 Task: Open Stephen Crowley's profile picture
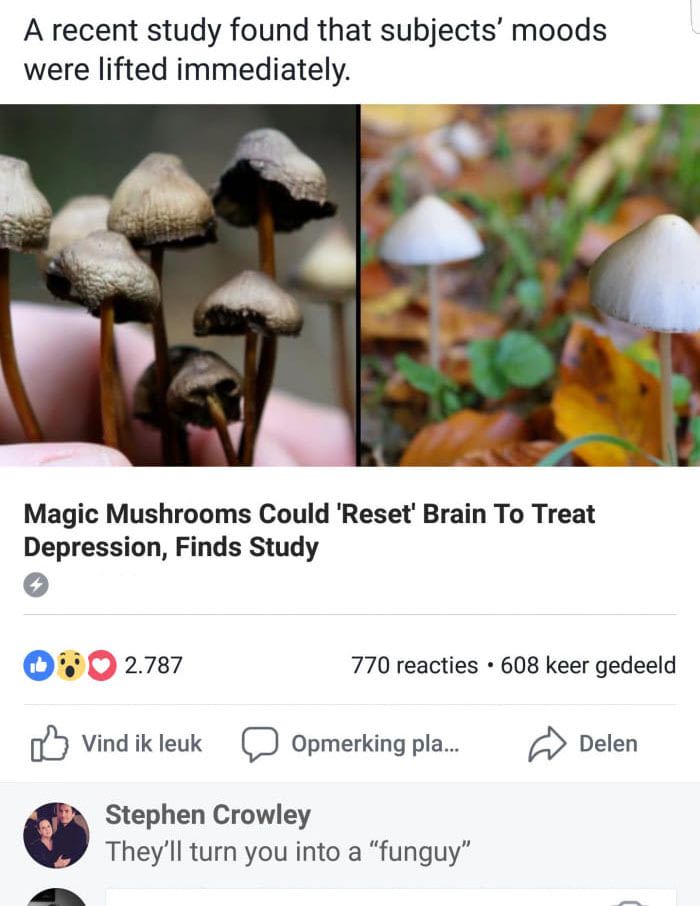56,835
